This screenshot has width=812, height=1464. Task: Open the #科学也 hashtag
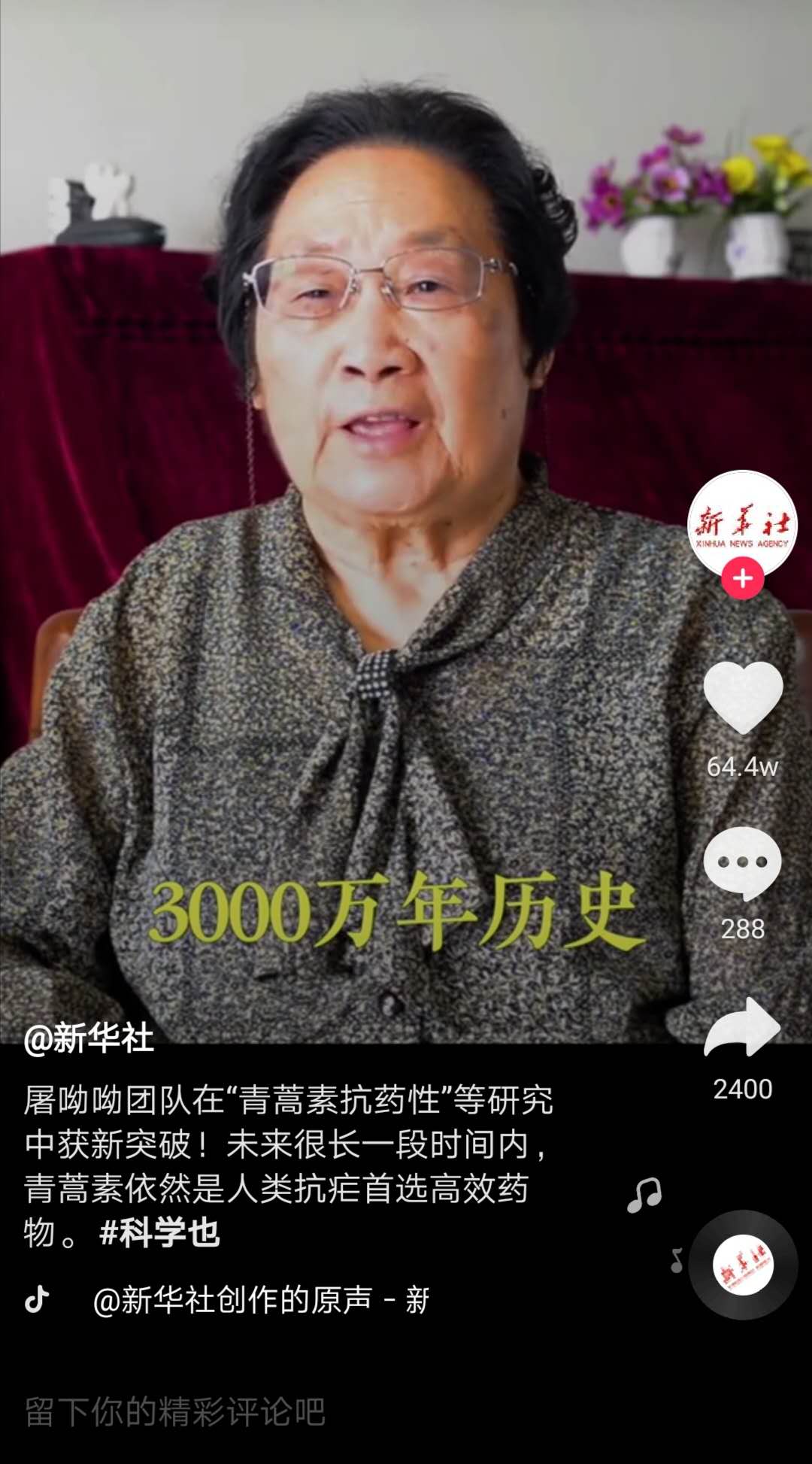click(159, 1233)
